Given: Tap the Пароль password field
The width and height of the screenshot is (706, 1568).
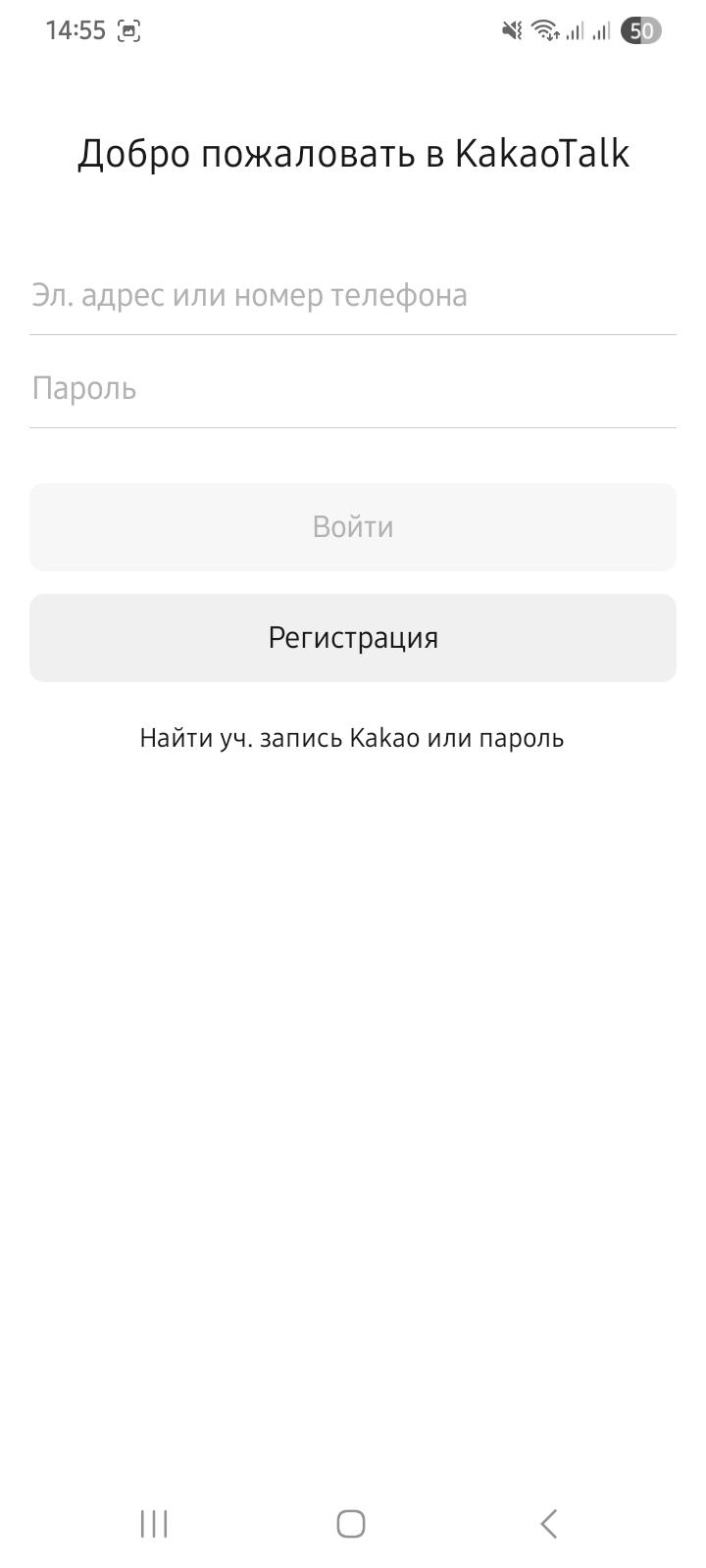Looking at the screenshot, I should (353, 389).
